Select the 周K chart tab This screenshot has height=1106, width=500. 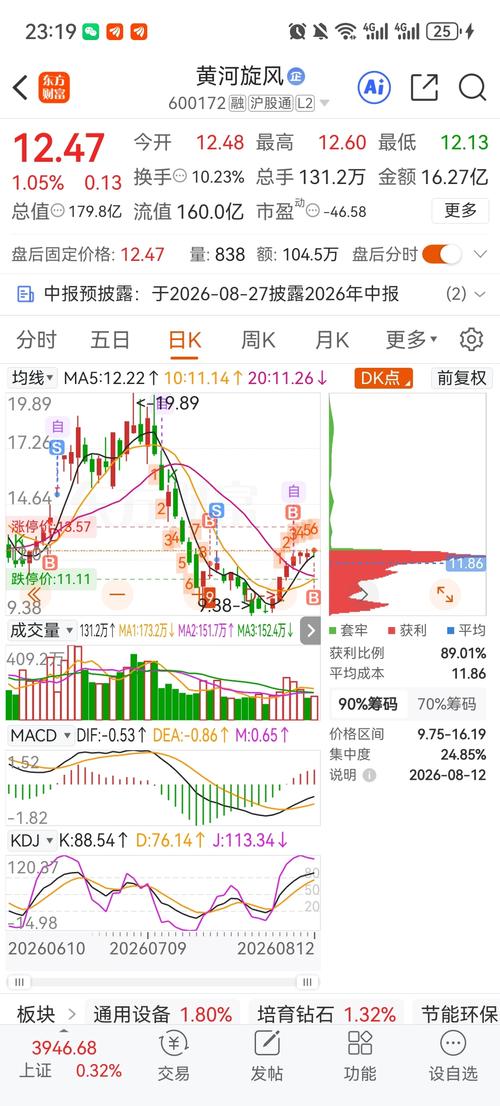point(258,340)
